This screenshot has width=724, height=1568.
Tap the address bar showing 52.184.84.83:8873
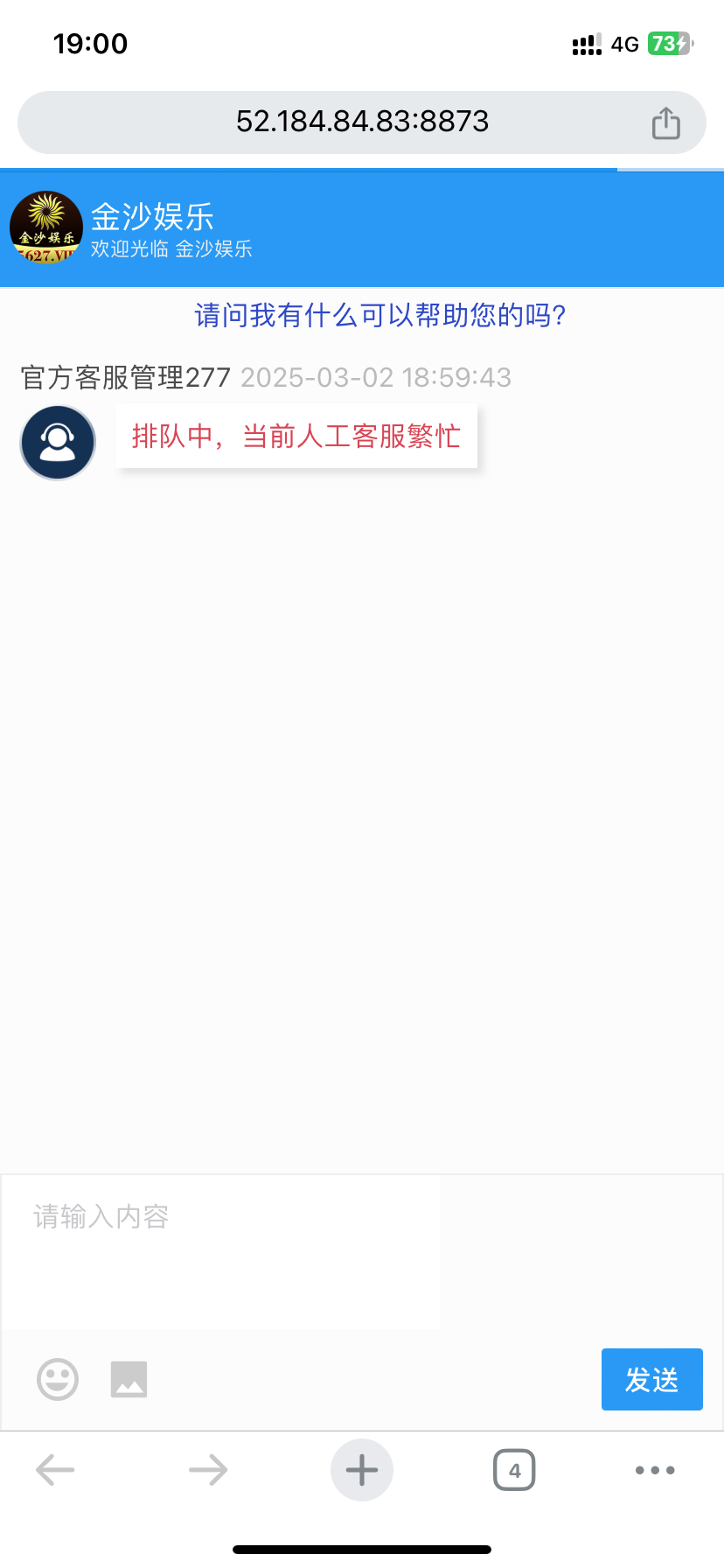[x=362, y=122]
